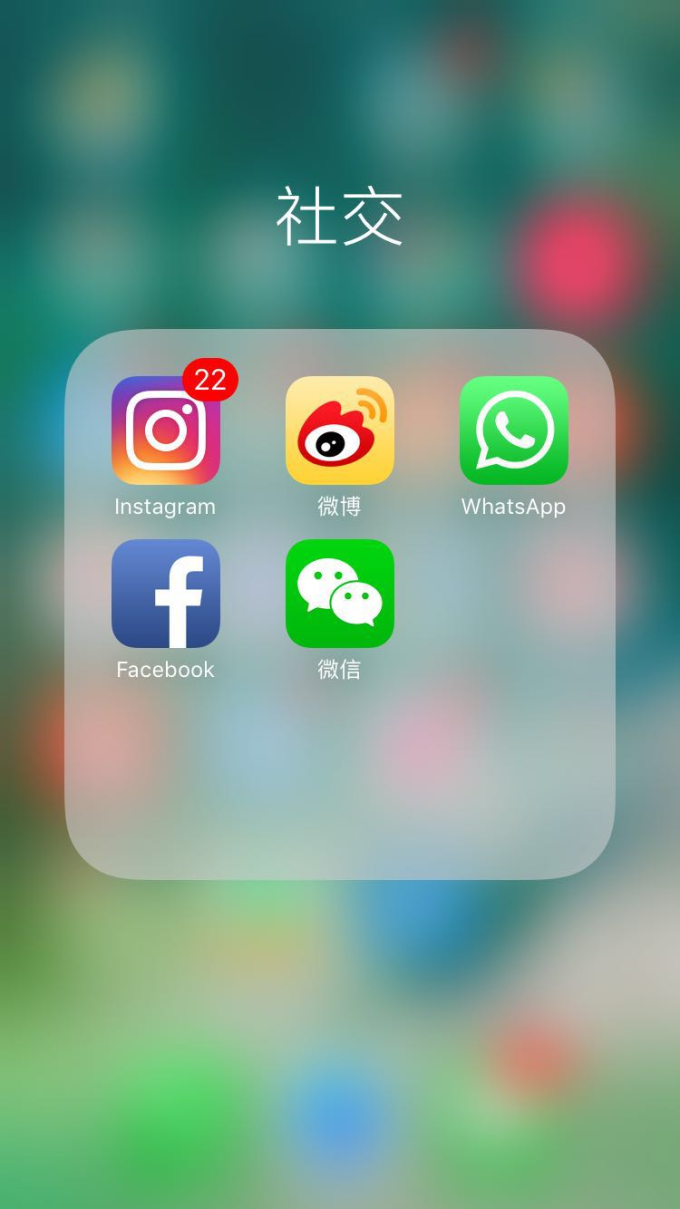
Task: Open WhatsApp
Action: [x=514, y=430]
